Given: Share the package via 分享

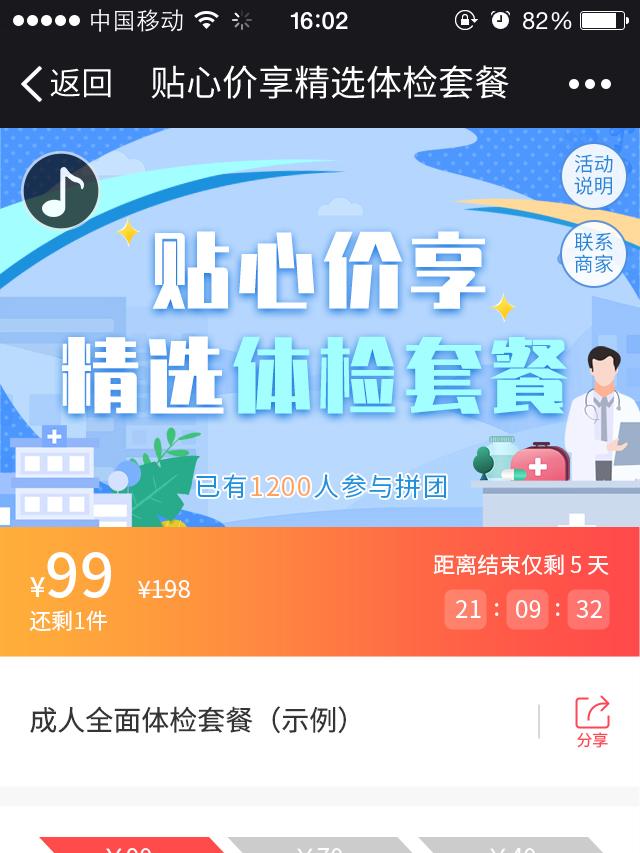Looking at the screenshot, I should pos(592,722).
